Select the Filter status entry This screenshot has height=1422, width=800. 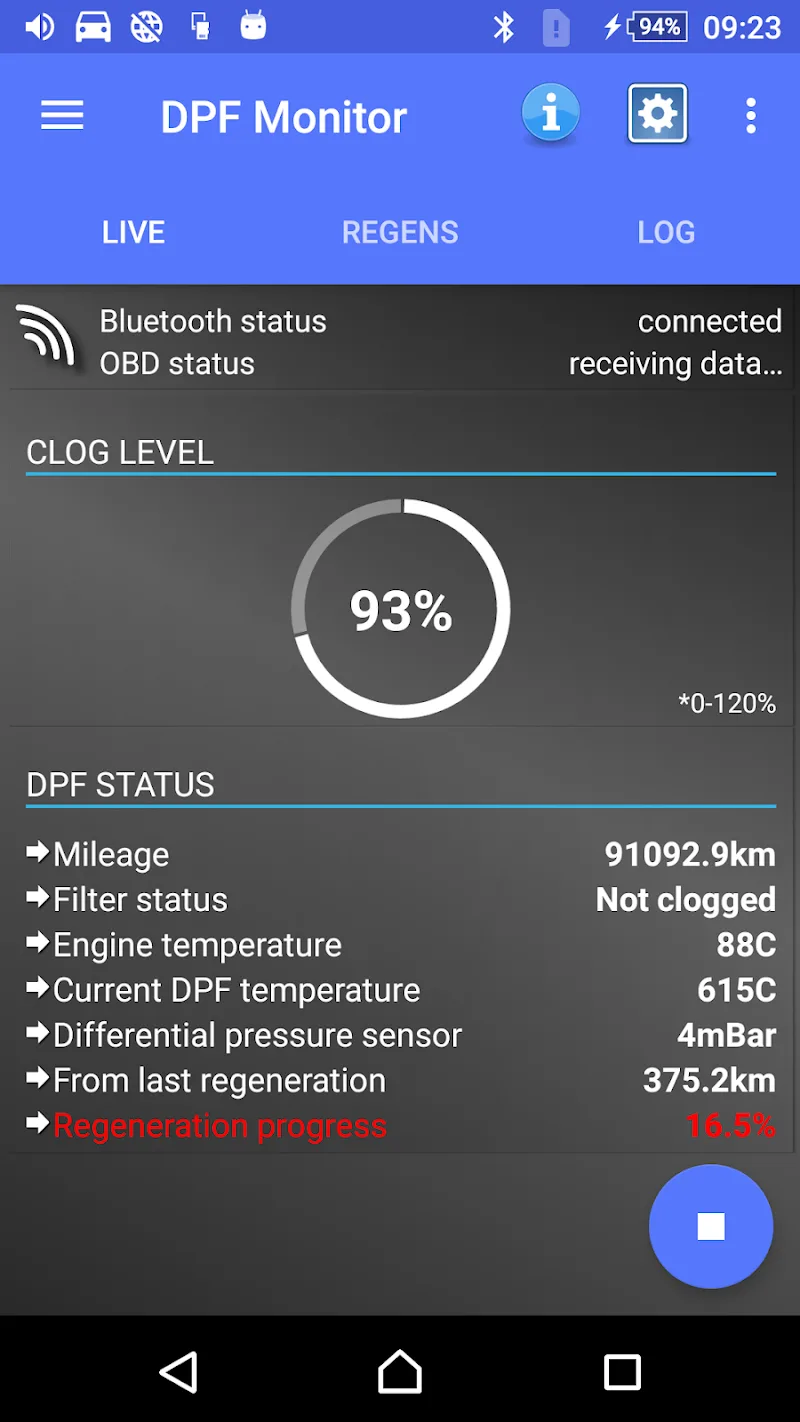tap(400, 899)
